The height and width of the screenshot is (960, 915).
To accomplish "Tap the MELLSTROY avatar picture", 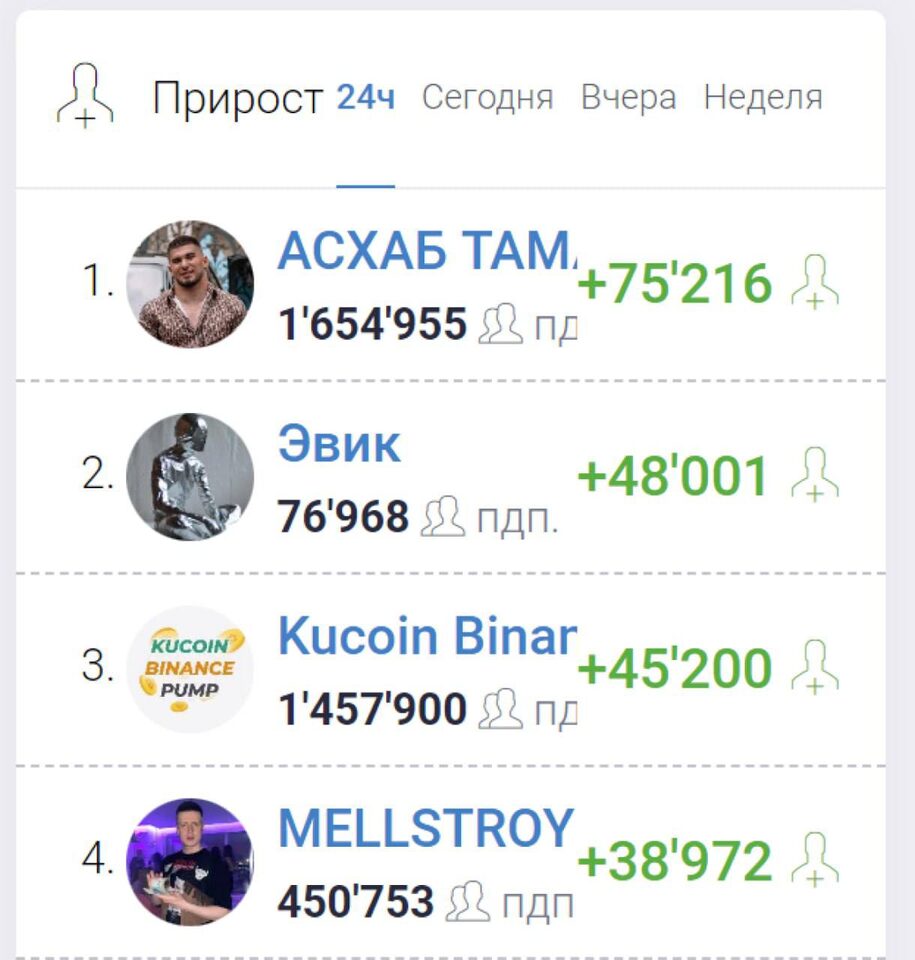I will coord(190,861).
